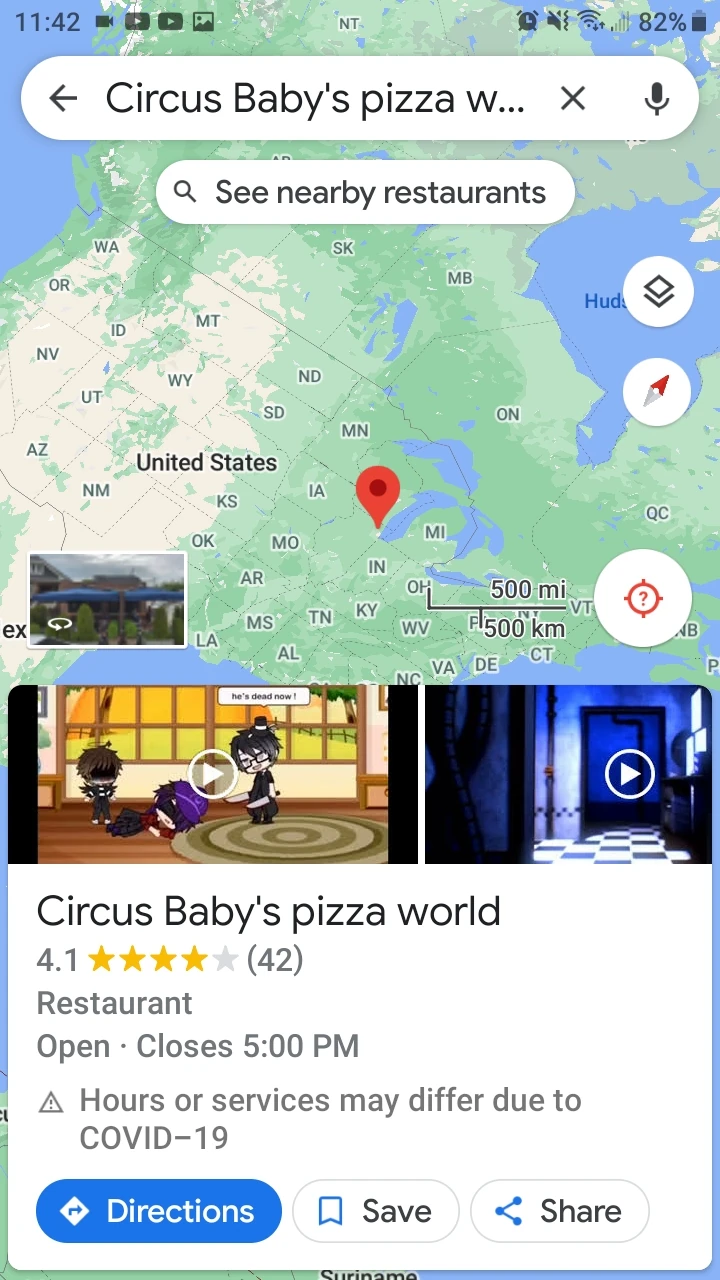Save this place to a list

point(375,1211)
